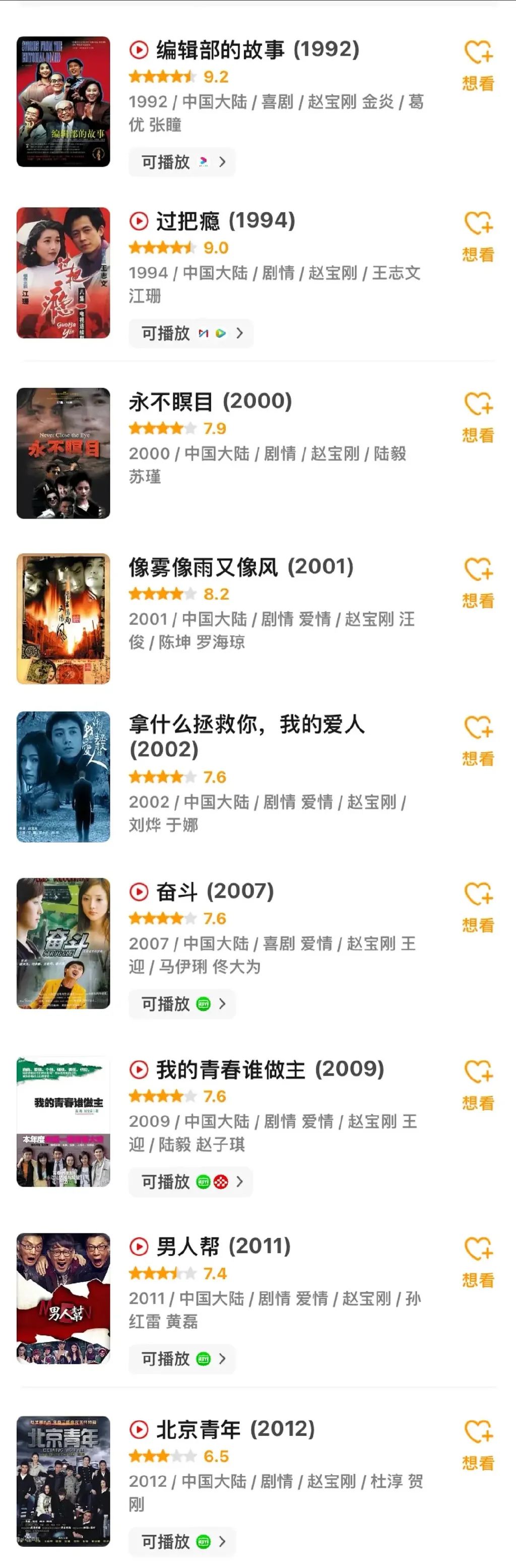Open 永不瞑目 (2000) details
516x1568 pixels.
click(x=210, y=402)
